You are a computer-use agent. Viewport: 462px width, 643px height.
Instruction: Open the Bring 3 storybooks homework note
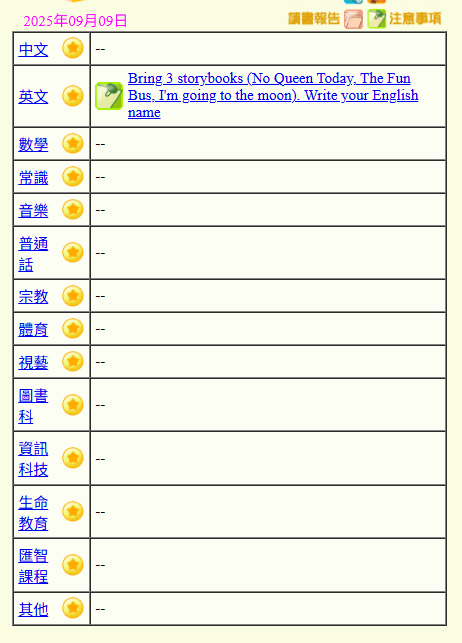(x=273, y=95)
